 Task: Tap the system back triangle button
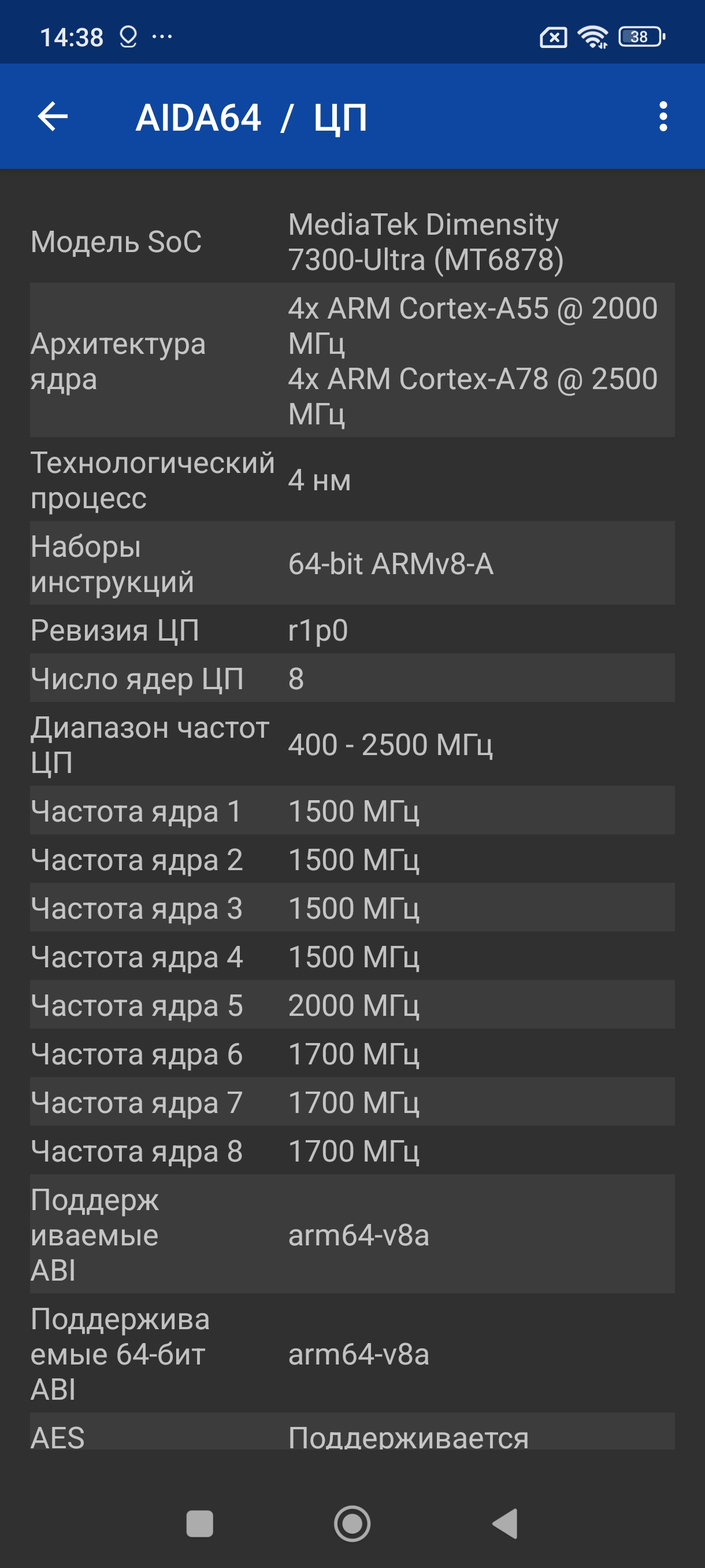pyautogui.click(x=505, y=1523)
